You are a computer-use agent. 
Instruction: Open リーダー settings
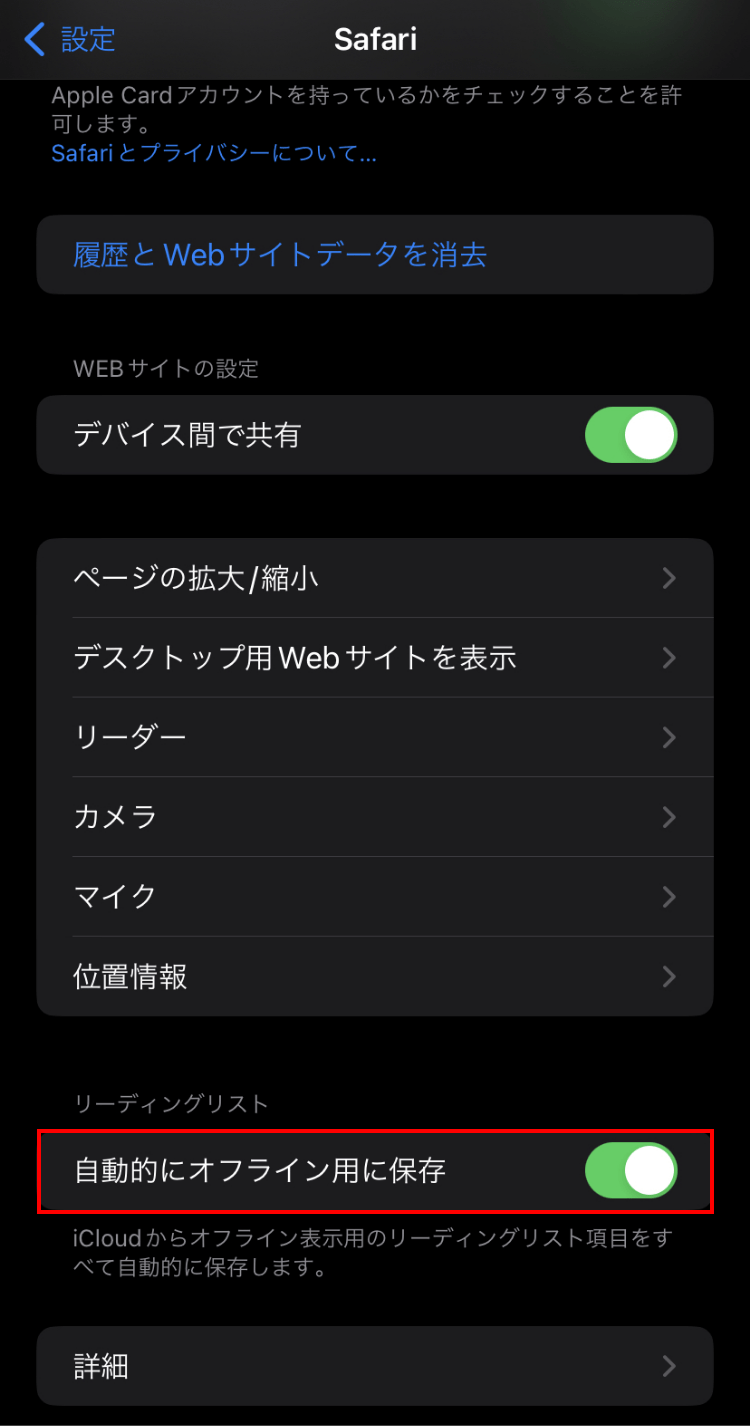375,737
